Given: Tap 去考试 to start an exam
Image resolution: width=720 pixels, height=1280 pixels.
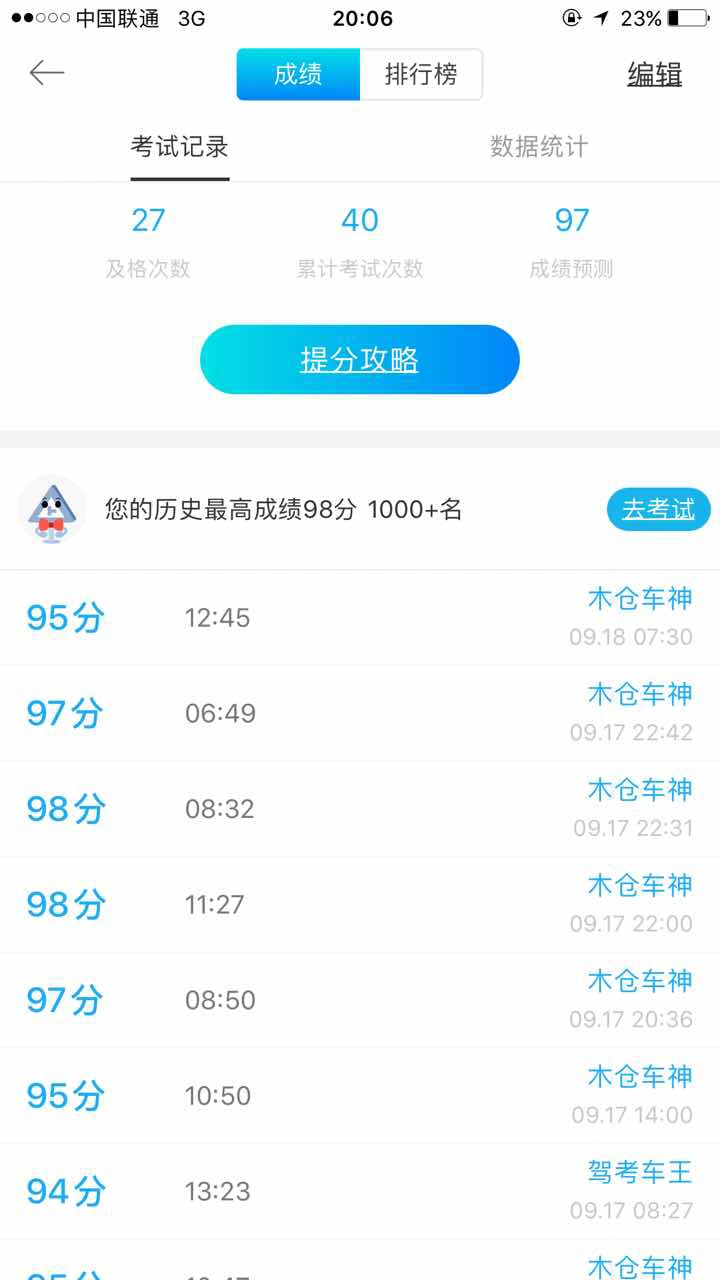Looking at the screenshot, I should [x=658, y=509].
